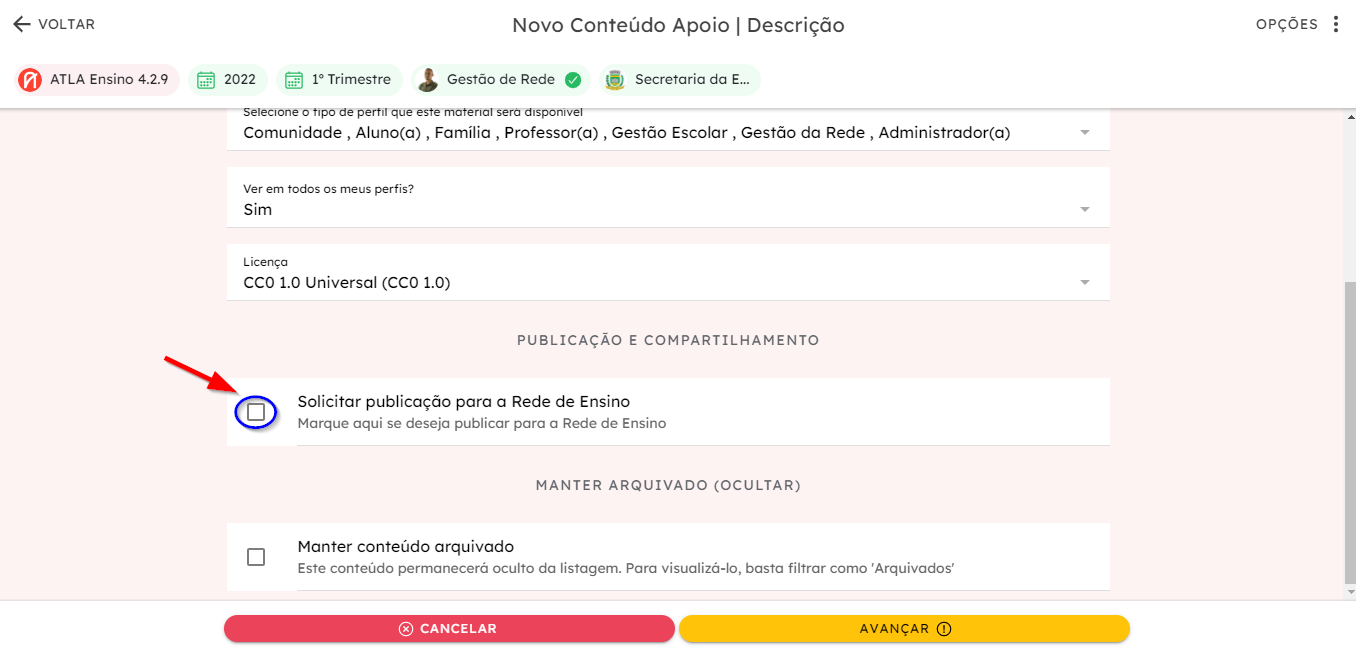Select the 2022 year chip
This screenshot has height=655, width=1356.
click(x=227, y=80)
